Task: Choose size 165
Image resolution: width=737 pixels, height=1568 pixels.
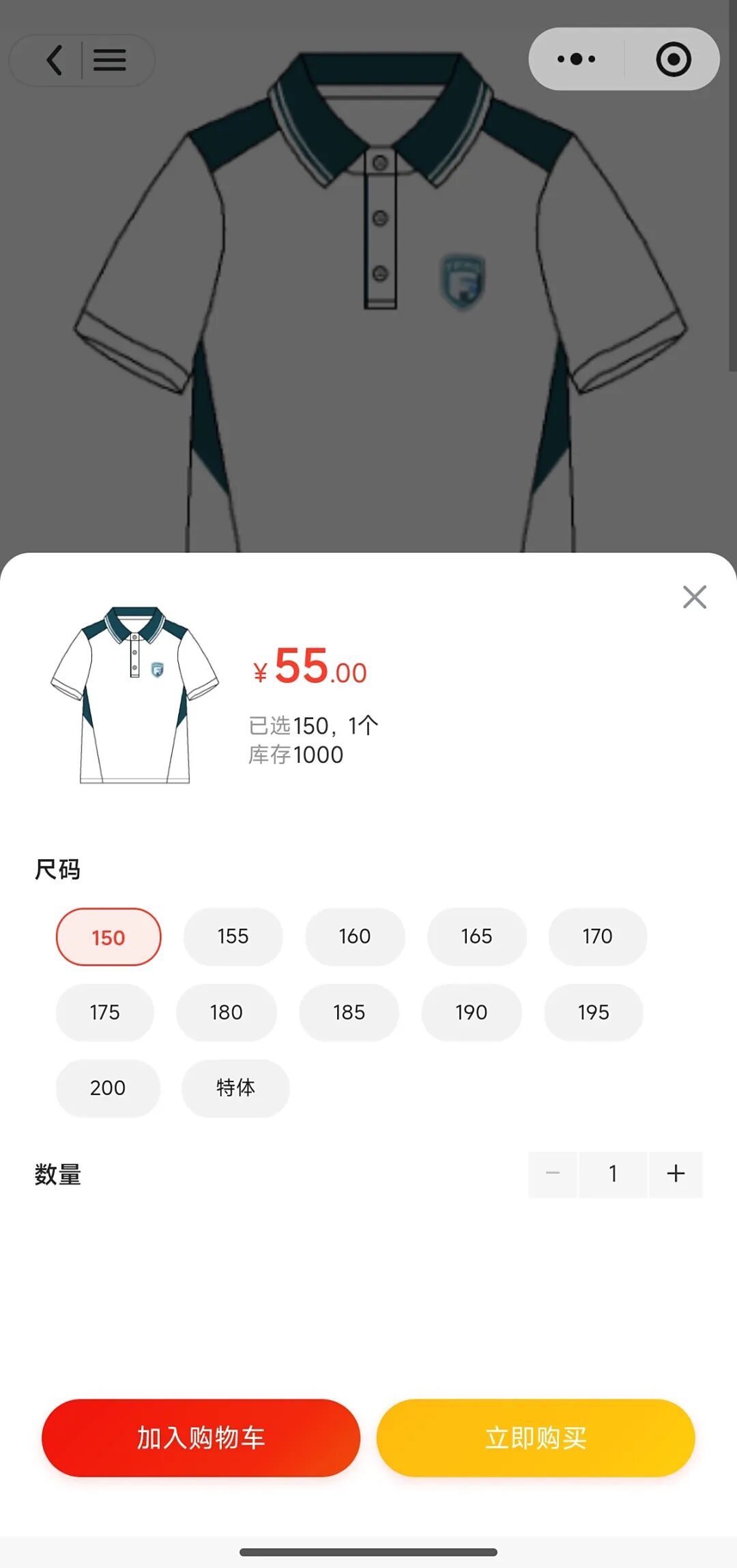Action: click(476, 936)
